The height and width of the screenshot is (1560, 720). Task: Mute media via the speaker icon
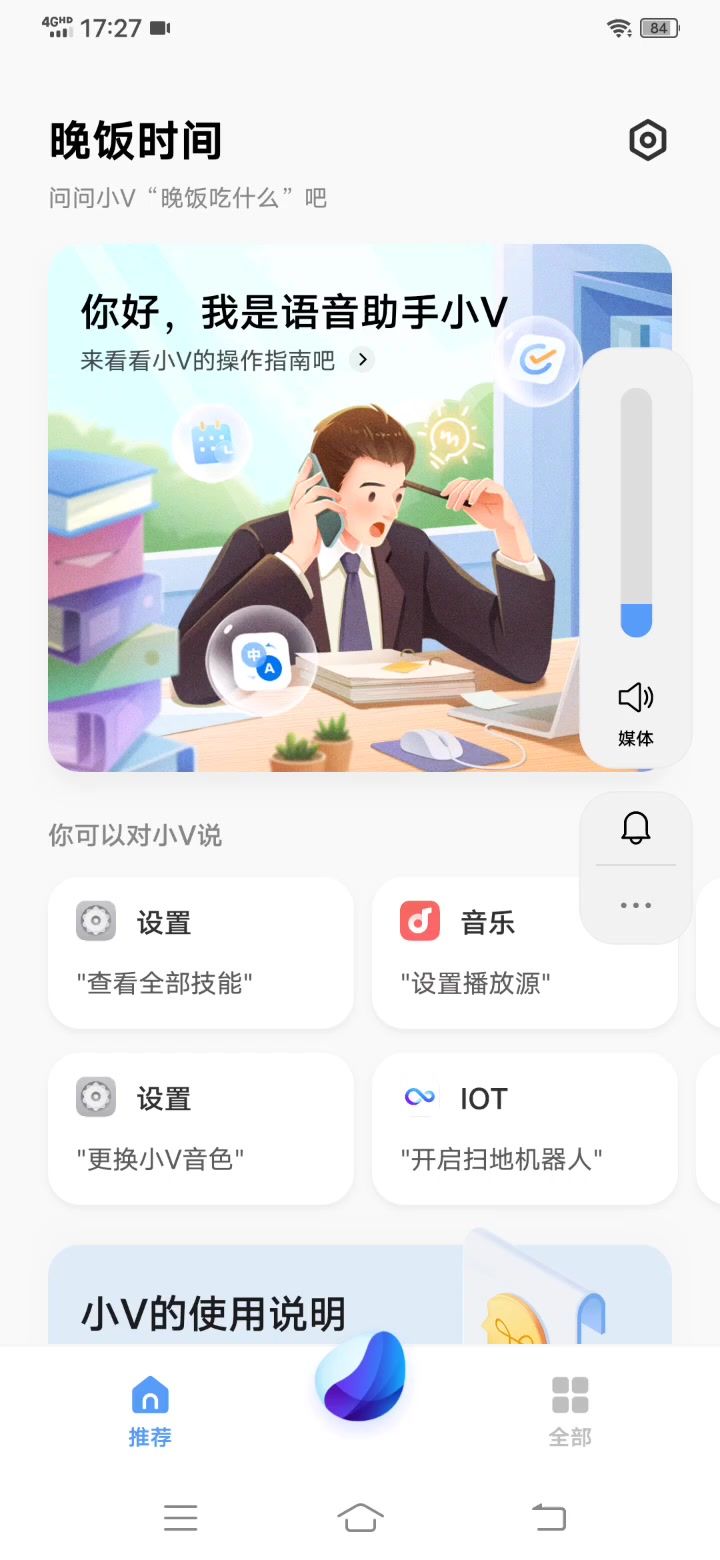click(x=636, y=697)
